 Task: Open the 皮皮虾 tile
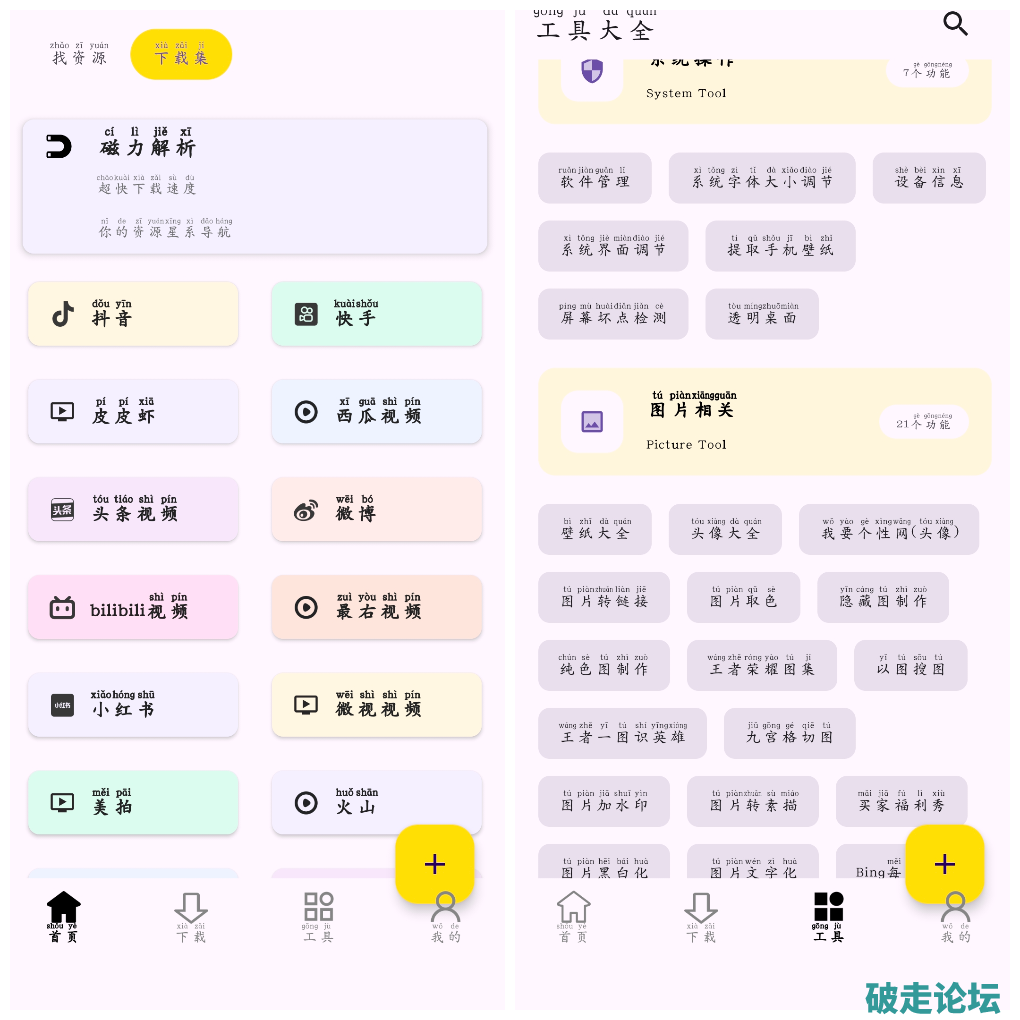coord(133,411)
